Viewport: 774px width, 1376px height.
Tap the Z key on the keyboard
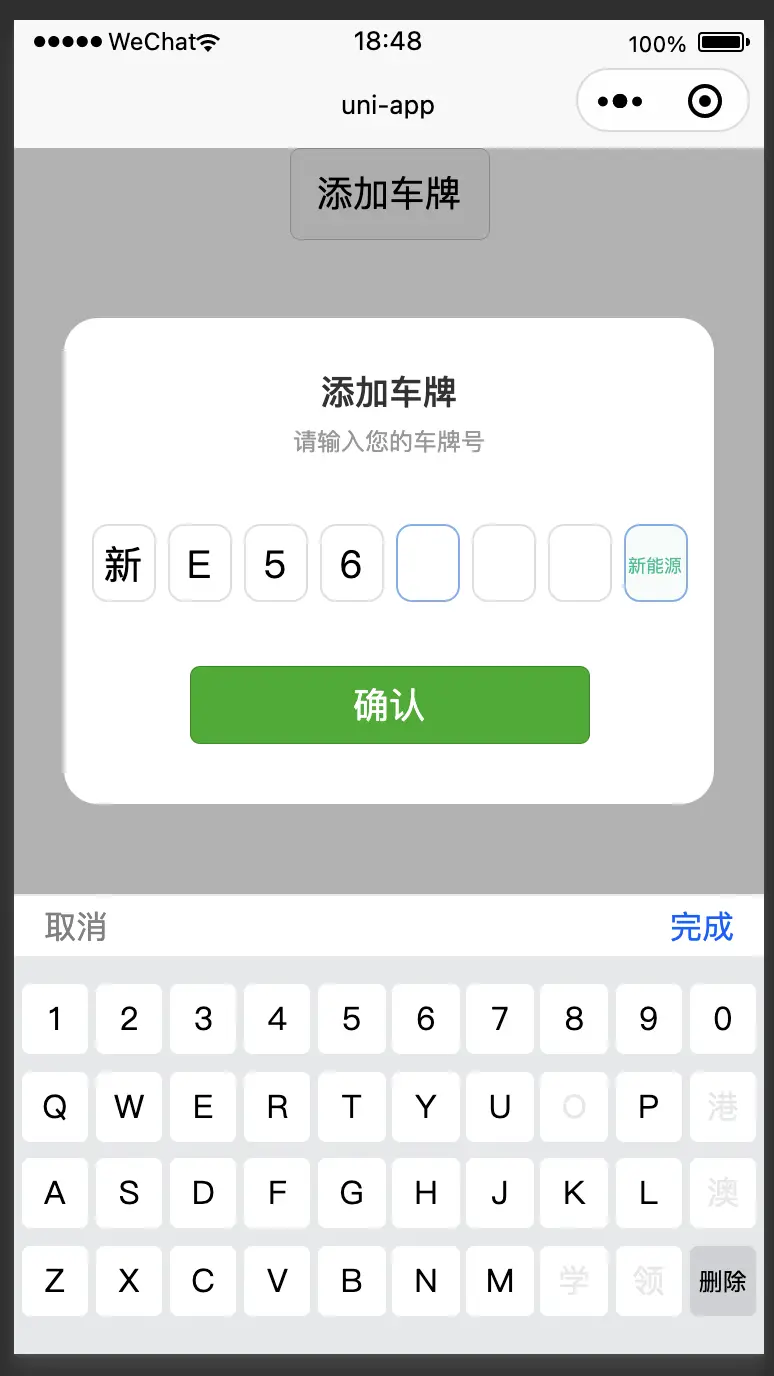[55, 1281]
